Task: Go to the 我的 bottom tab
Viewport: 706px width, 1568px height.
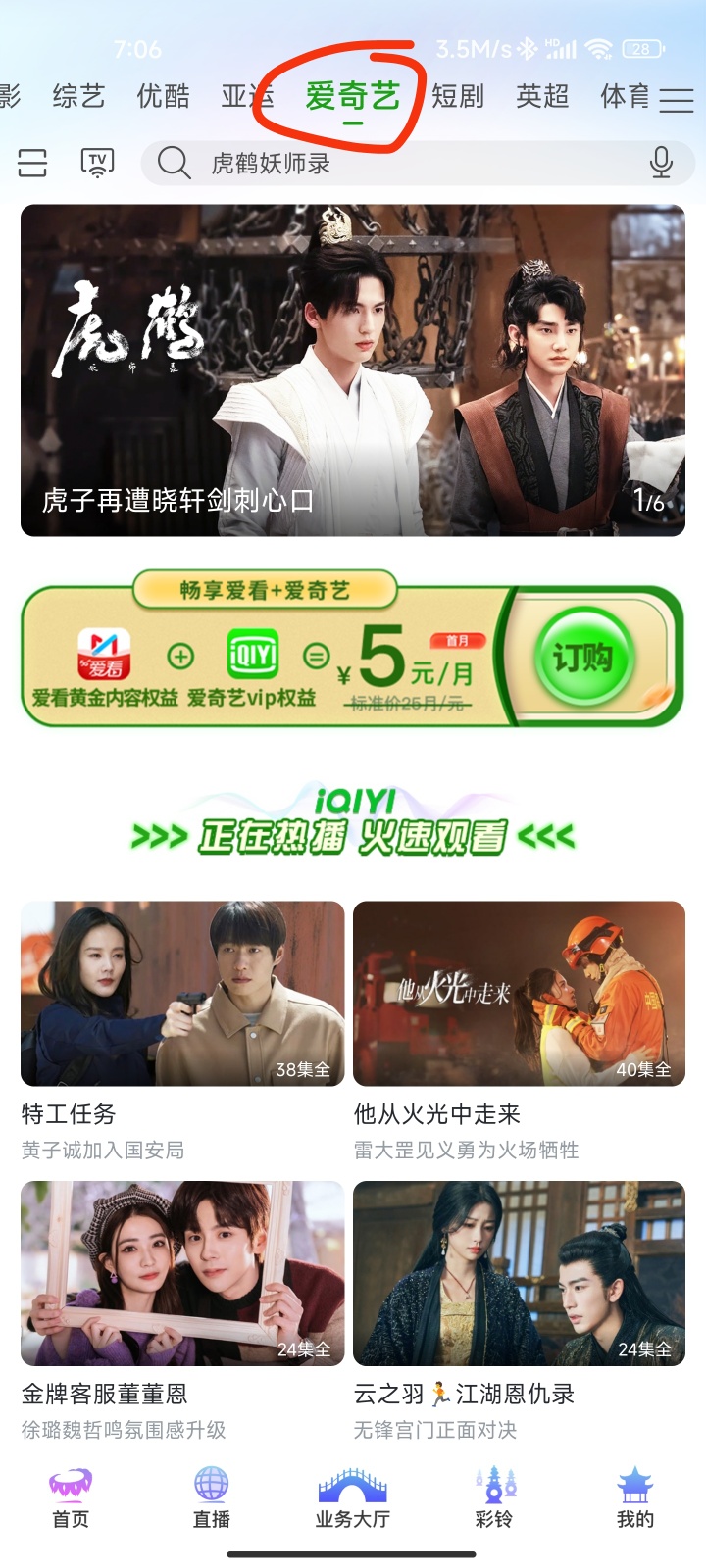Action: [634, 1498]
